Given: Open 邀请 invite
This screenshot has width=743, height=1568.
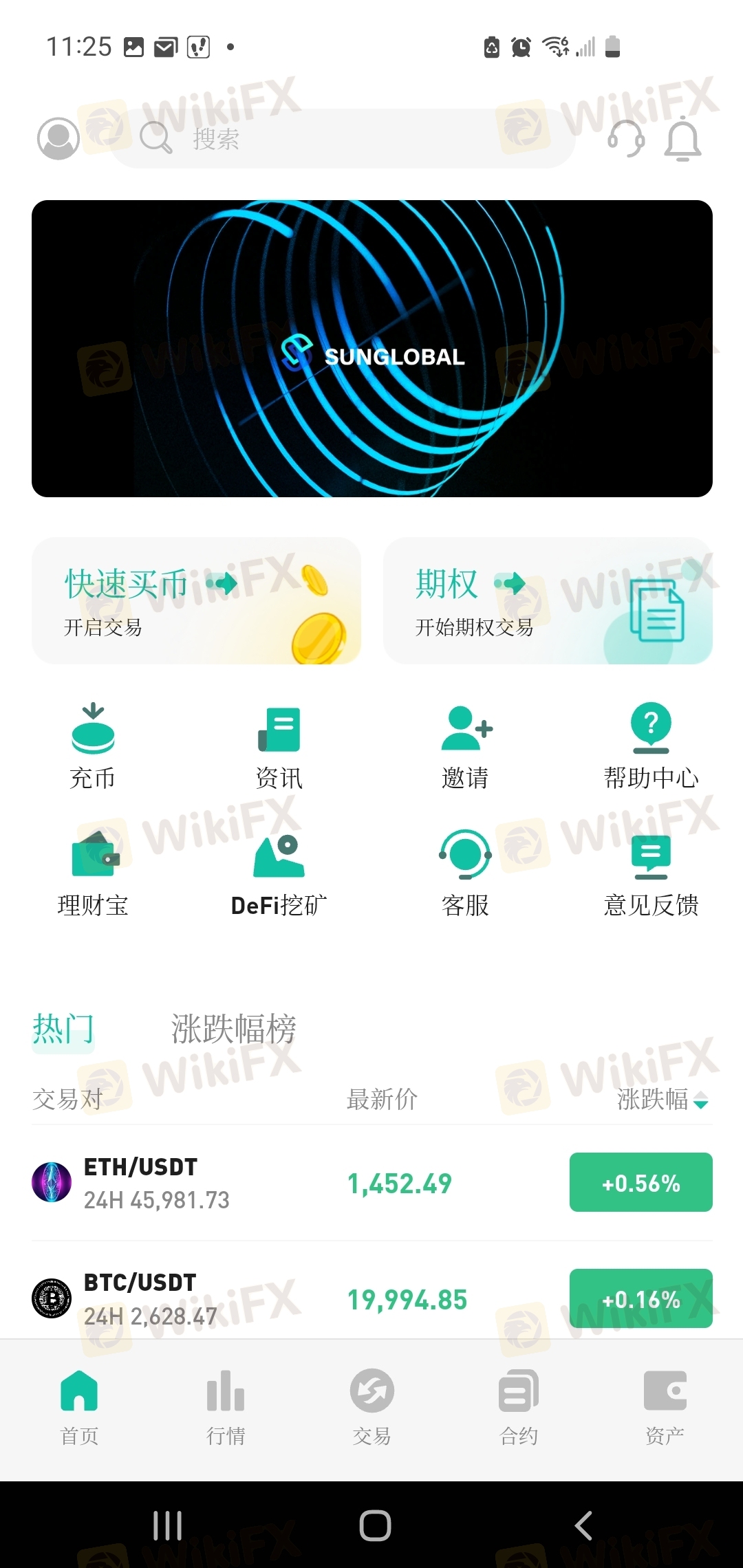Looking at the screenshot, I should tap(466, 746).
